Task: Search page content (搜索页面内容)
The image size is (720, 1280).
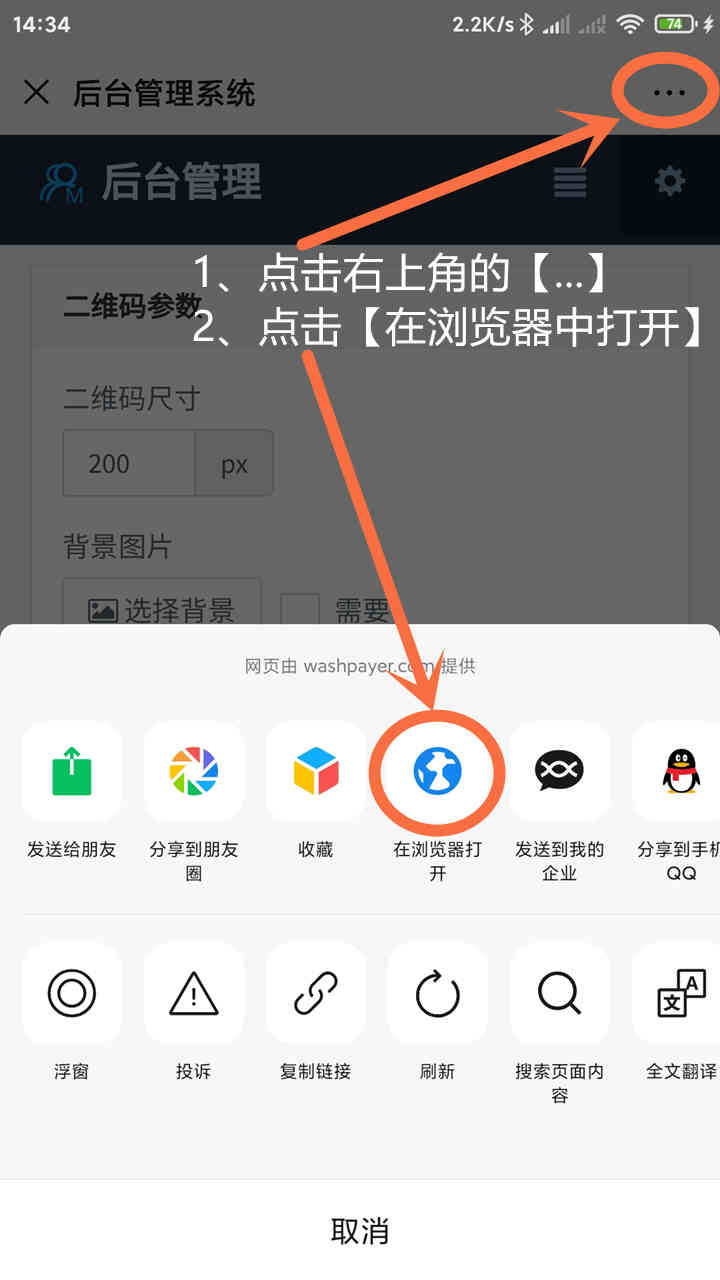Action: [x=560, y=994]
